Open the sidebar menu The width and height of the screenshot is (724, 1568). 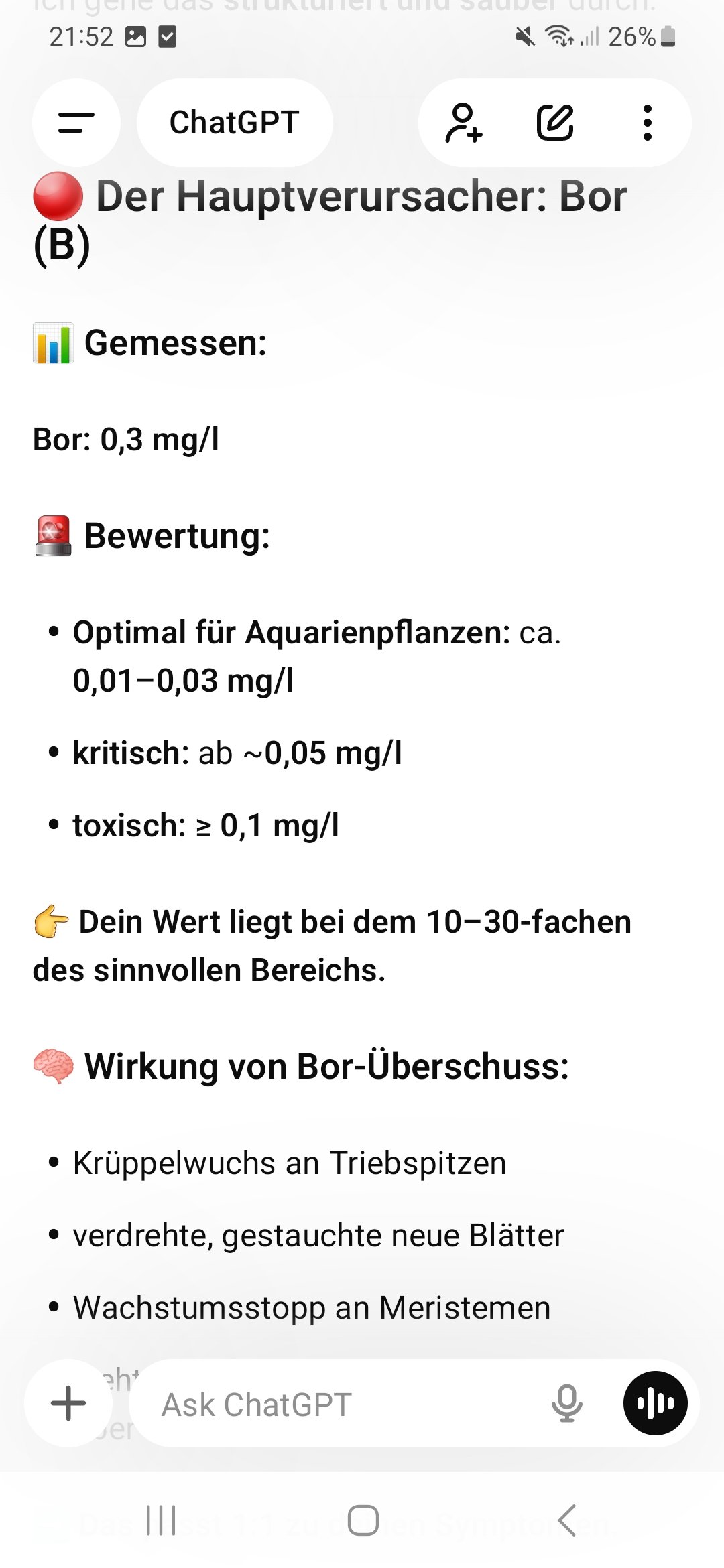click(76, 123)
